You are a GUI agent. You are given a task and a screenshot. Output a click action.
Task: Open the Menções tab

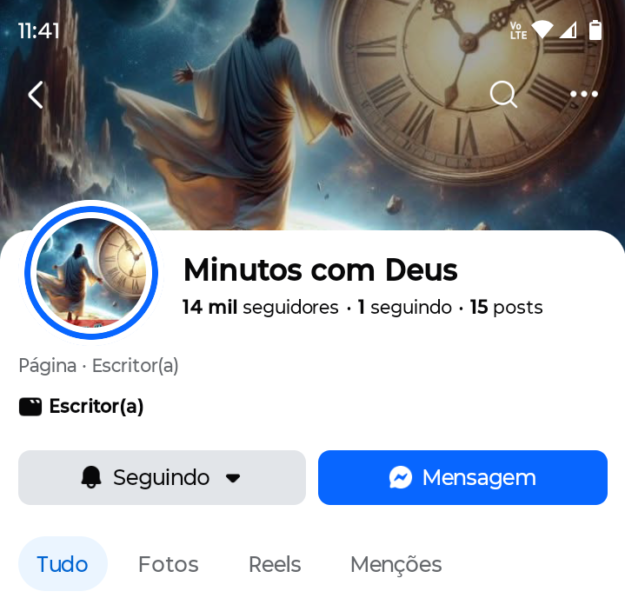(396, 564)
